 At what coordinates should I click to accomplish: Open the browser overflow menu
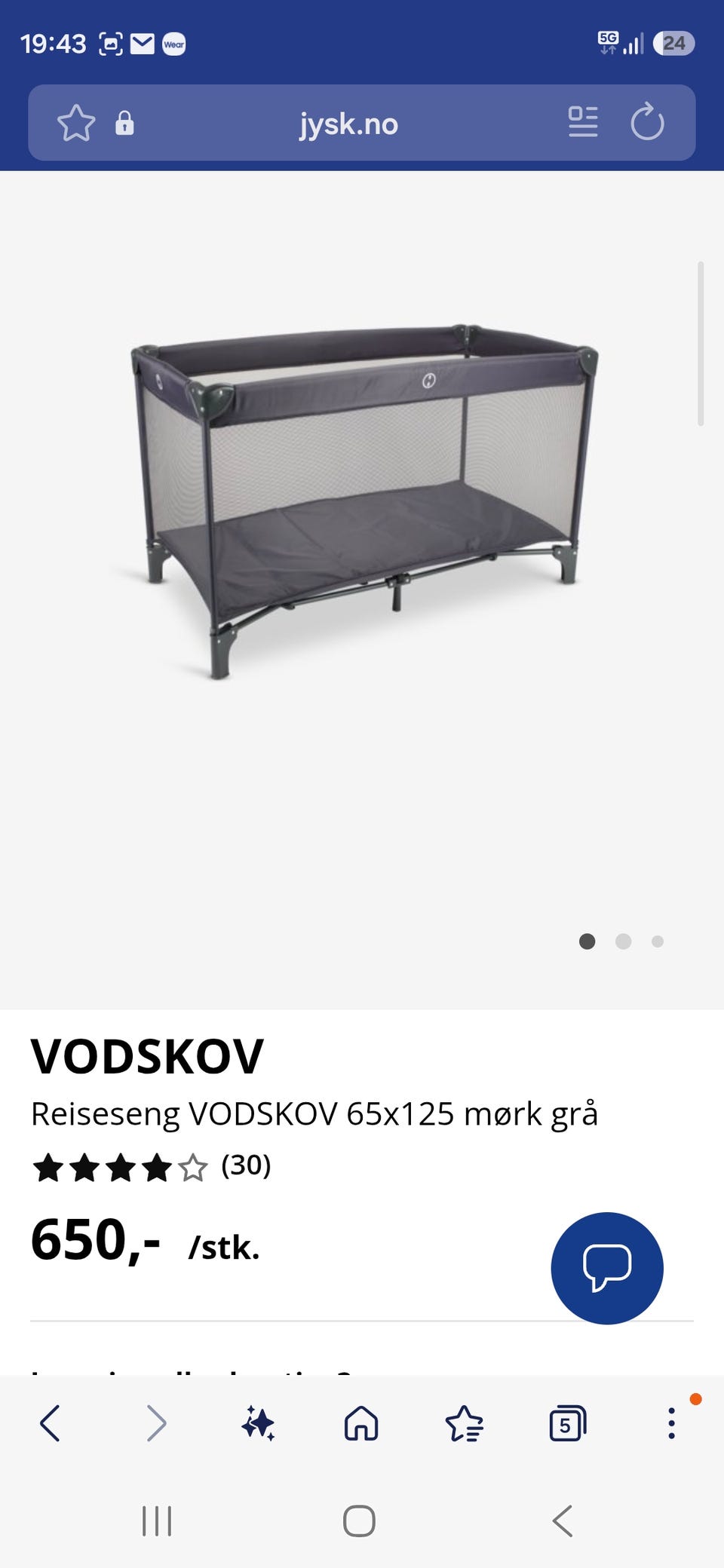tap(671, 1423)
